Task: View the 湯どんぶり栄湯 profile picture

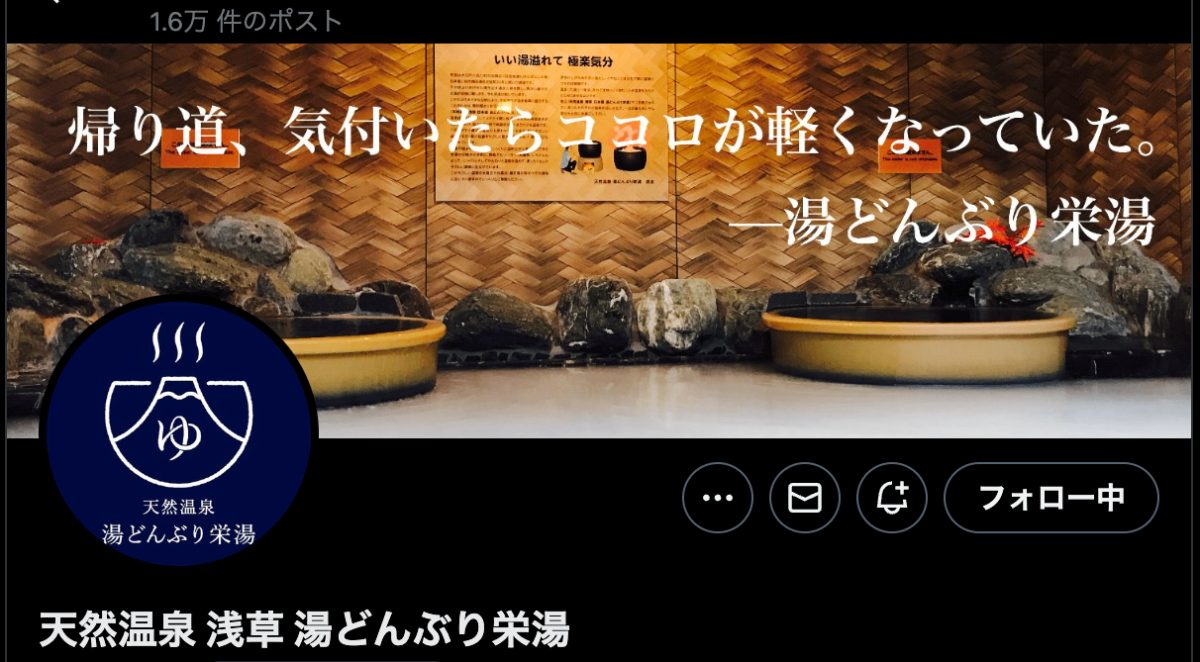Action: [x=179, y=432]
